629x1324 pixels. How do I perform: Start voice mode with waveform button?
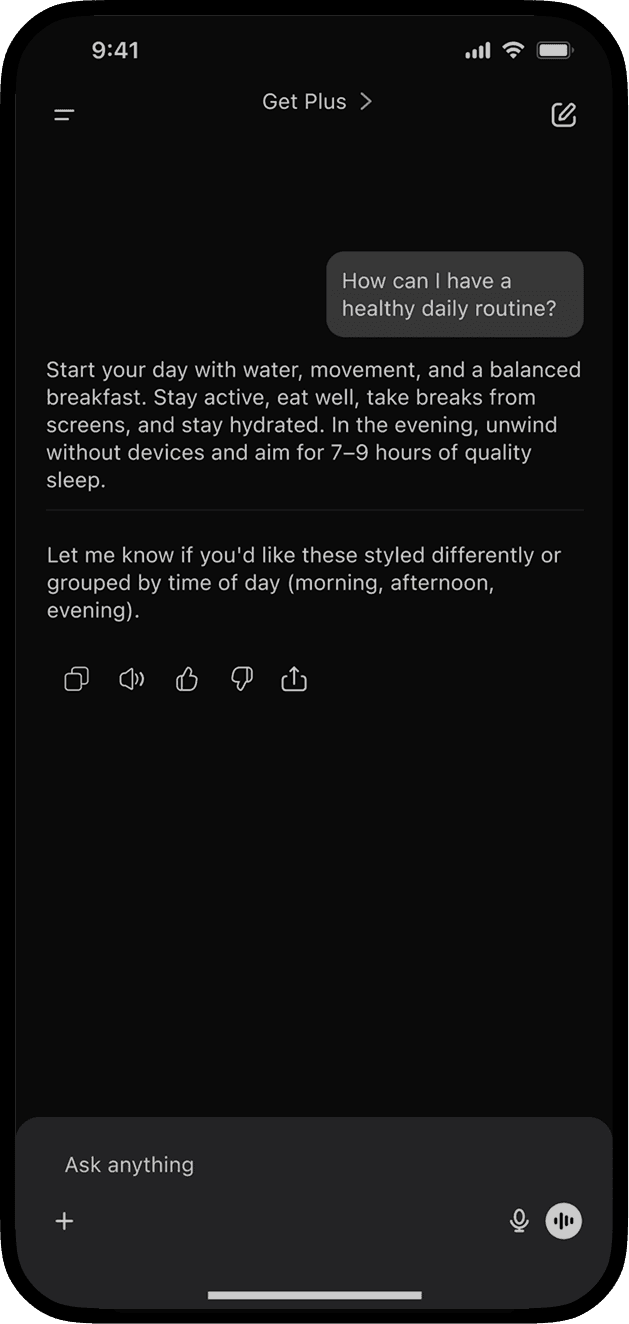(x=564, y=1221)
